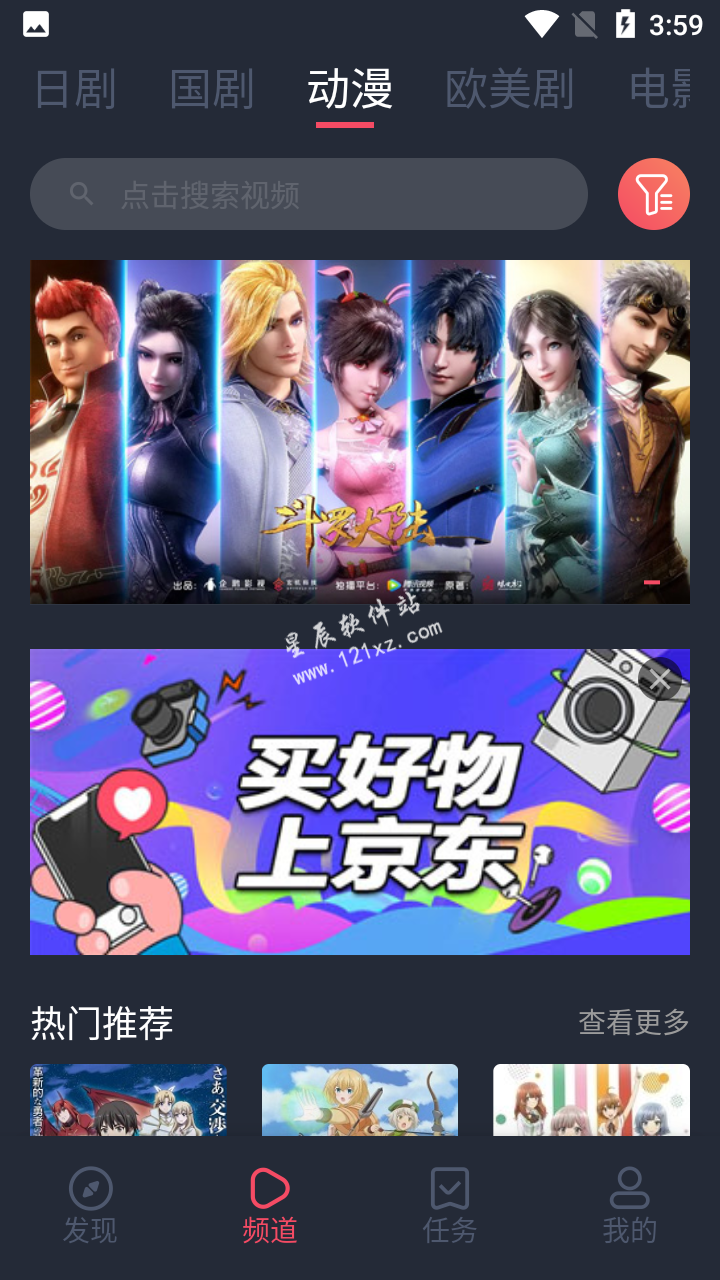
Task: Switch to the 日剧 tab
Action: tap(75, 90)
